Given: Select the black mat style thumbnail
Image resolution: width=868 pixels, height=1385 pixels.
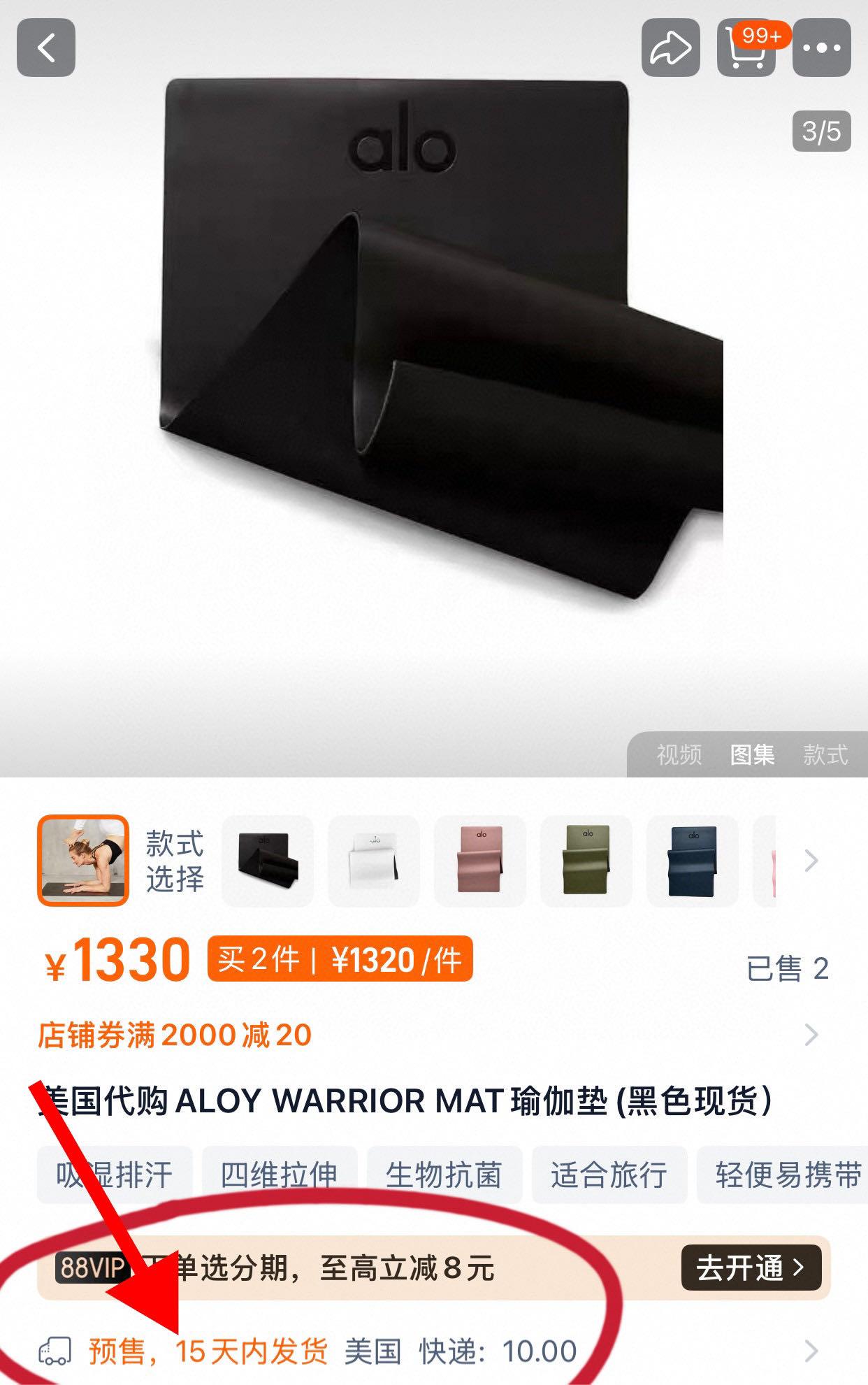Looking at the screenshot, I should [268, 861].
